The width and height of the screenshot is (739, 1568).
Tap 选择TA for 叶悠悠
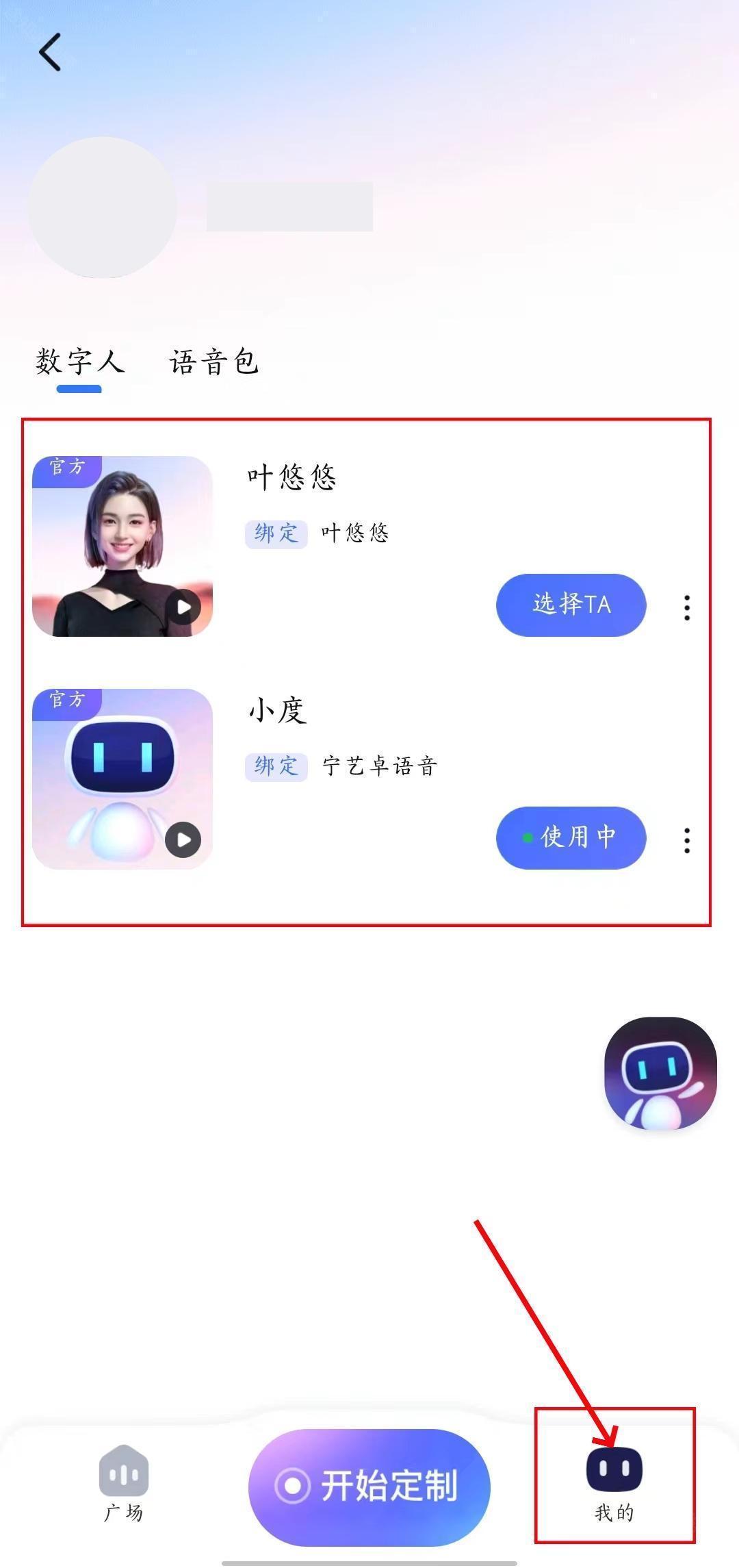coord(571,605)
